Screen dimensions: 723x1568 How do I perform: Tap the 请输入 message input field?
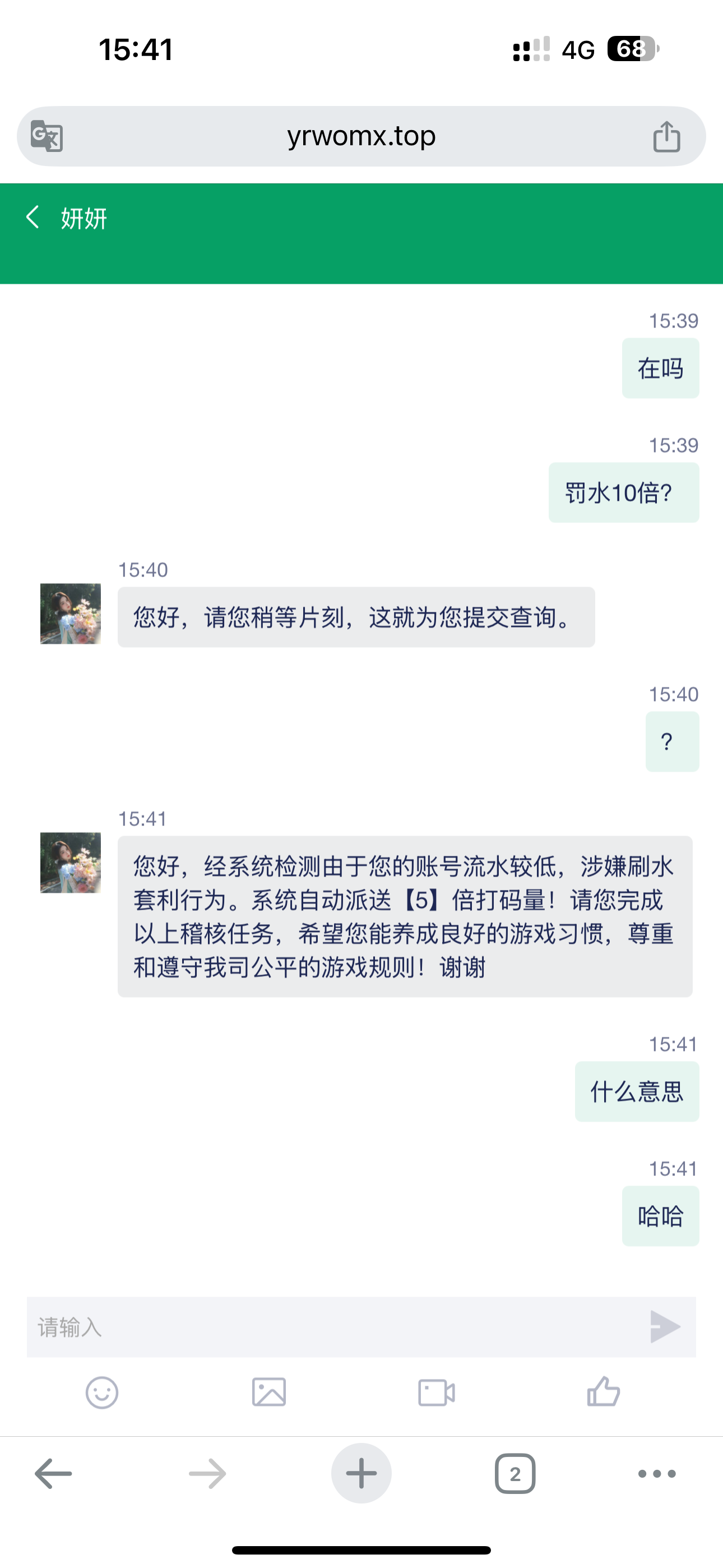304,1327
